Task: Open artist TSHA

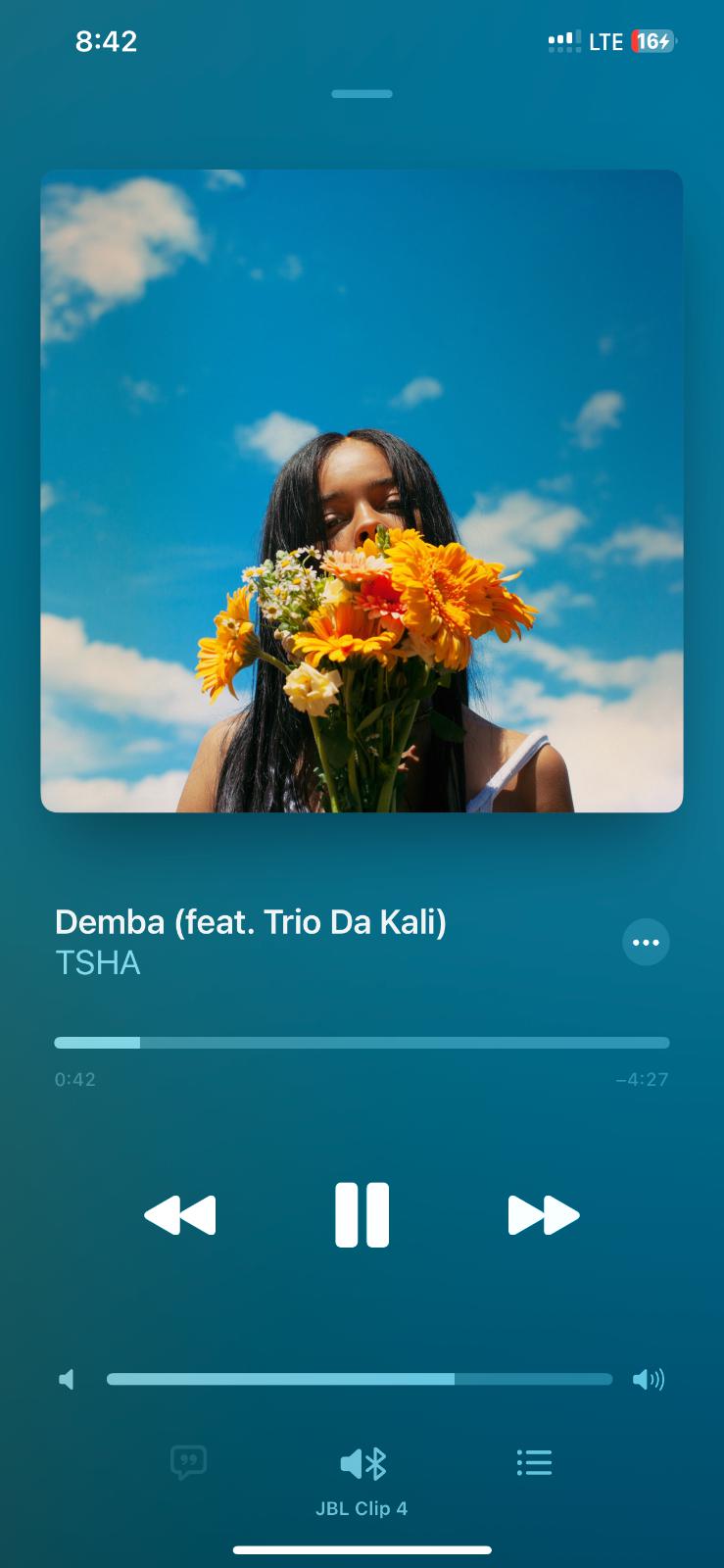Action: (x=98, y=963)
